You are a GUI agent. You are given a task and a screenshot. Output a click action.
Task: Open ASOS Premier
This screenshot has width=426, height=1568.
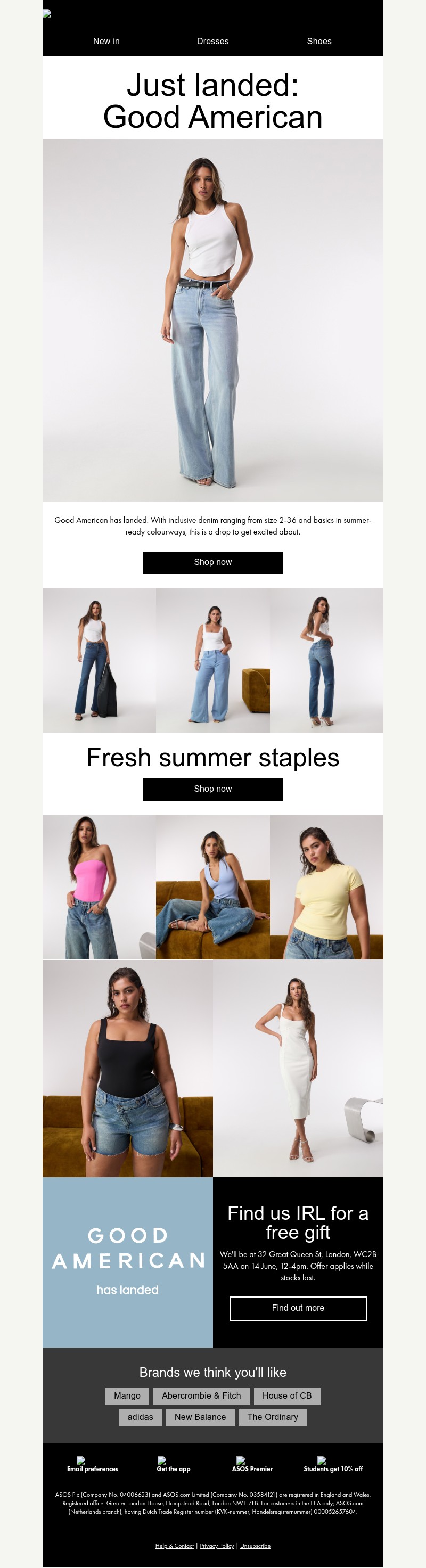[252, 1468]
